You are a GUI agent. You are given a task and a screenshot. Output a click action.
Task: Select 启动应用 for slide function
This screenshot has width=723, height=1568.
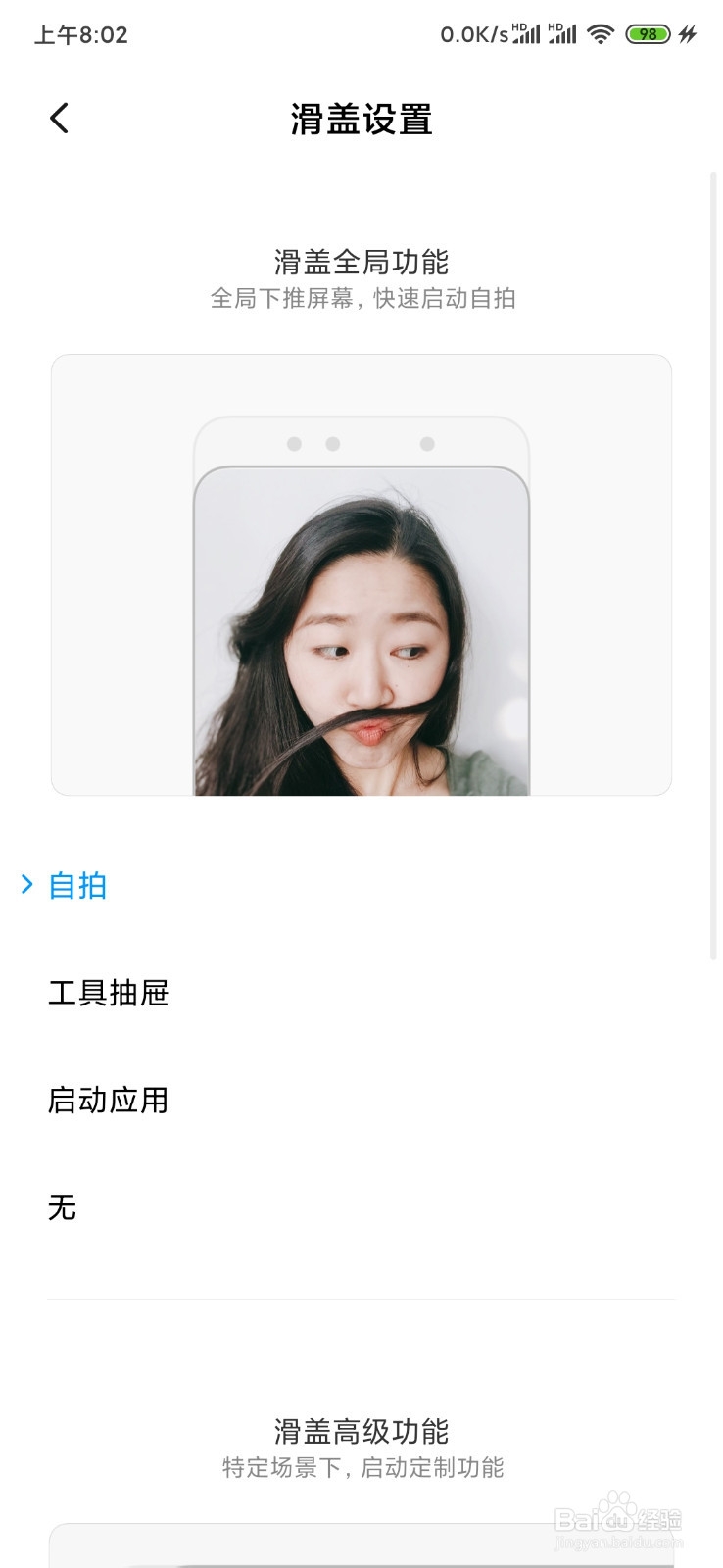[109, 1100]
